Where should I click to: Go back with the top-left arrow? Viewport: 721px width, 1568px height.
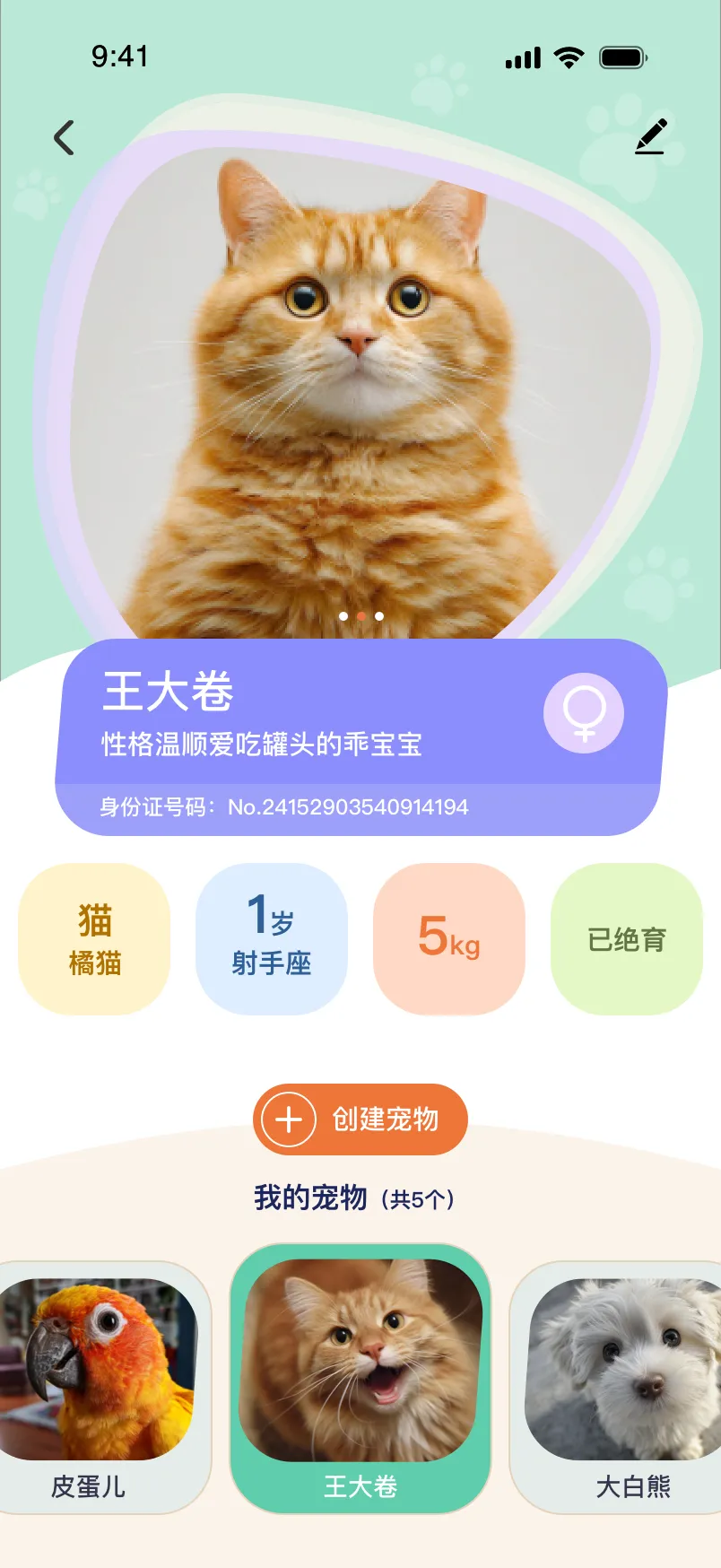click(64, 137)
